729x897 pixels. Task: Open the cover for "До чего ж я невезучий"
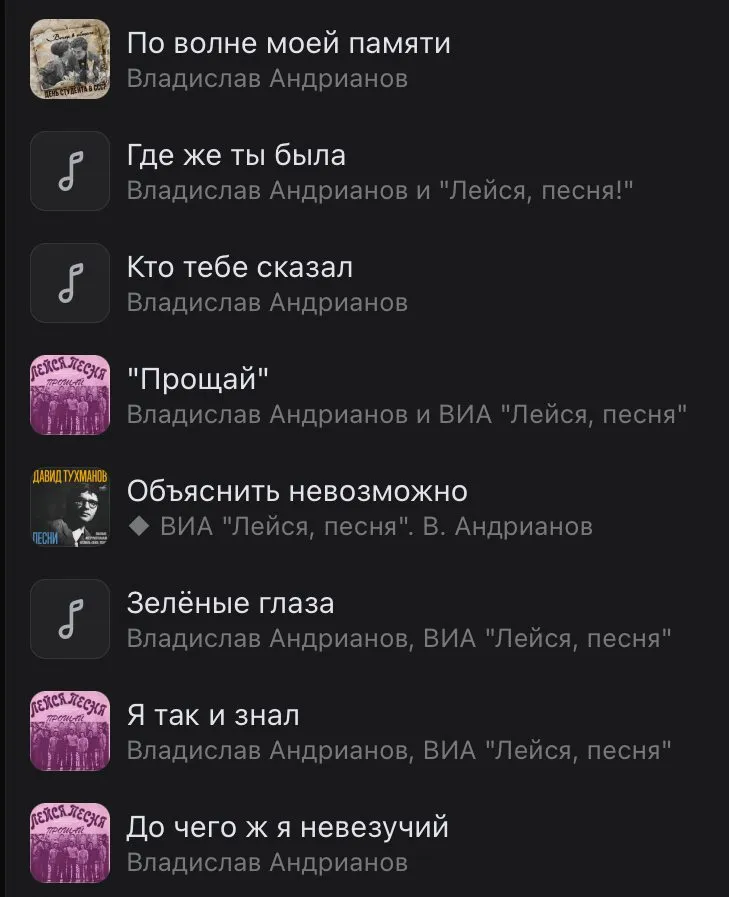point(69,843)
